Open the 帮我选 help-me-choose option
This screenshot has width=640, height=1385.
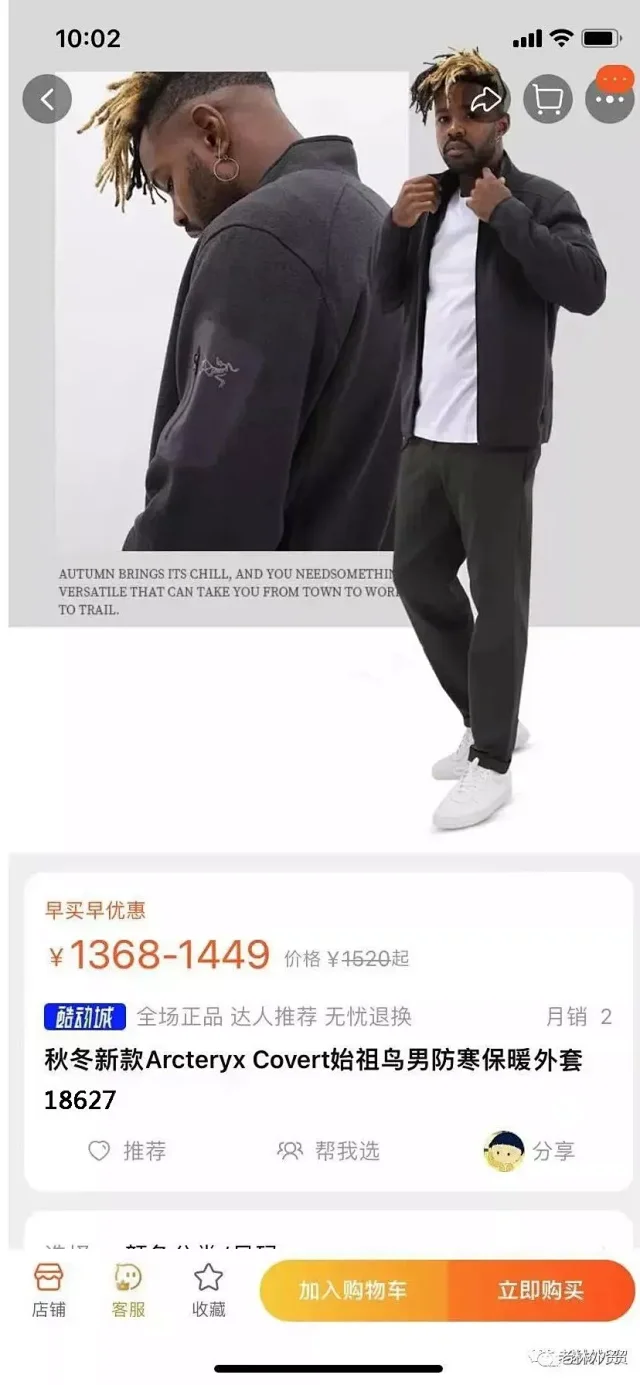(329, 1151)
